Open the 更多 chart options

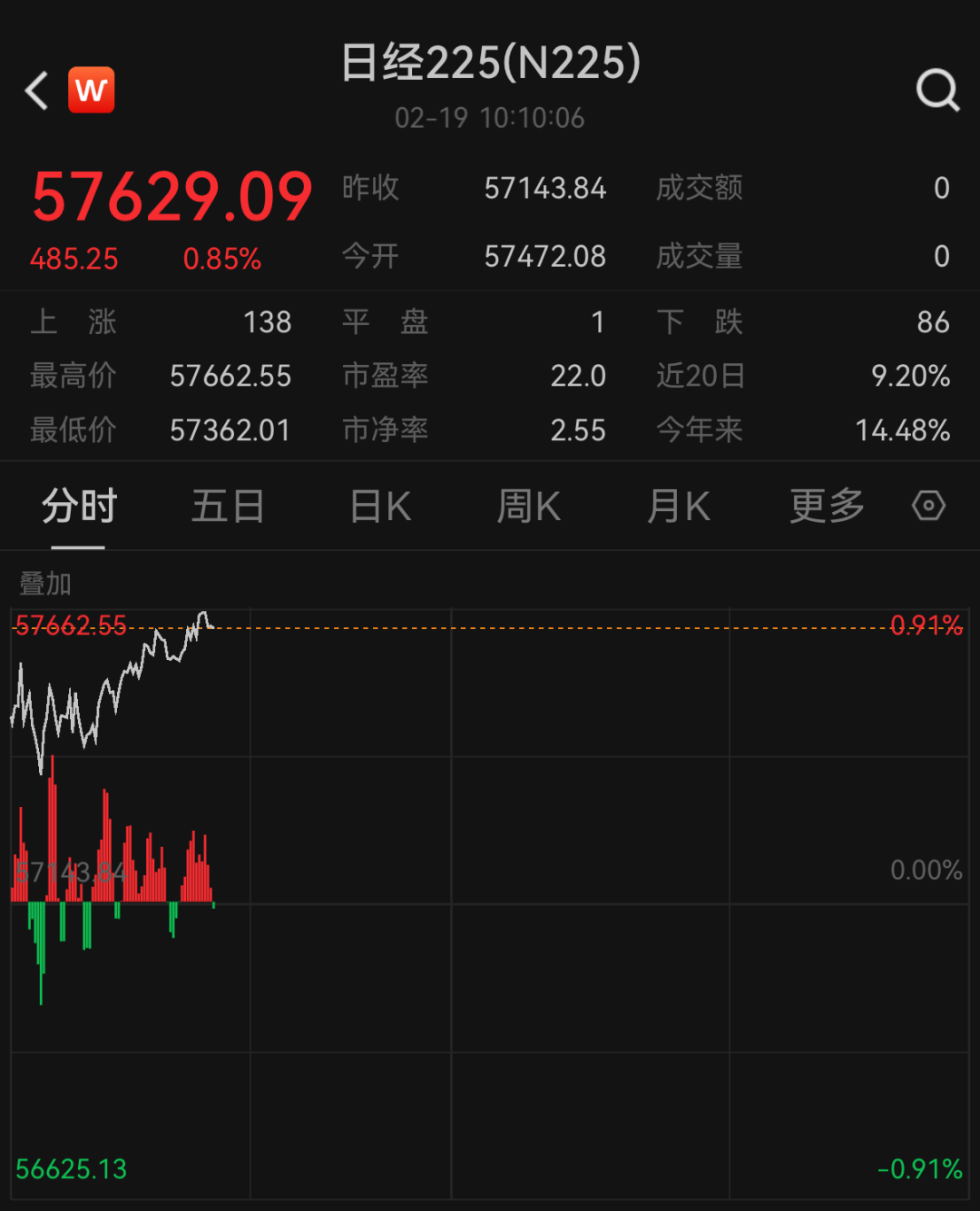(827, 507)
